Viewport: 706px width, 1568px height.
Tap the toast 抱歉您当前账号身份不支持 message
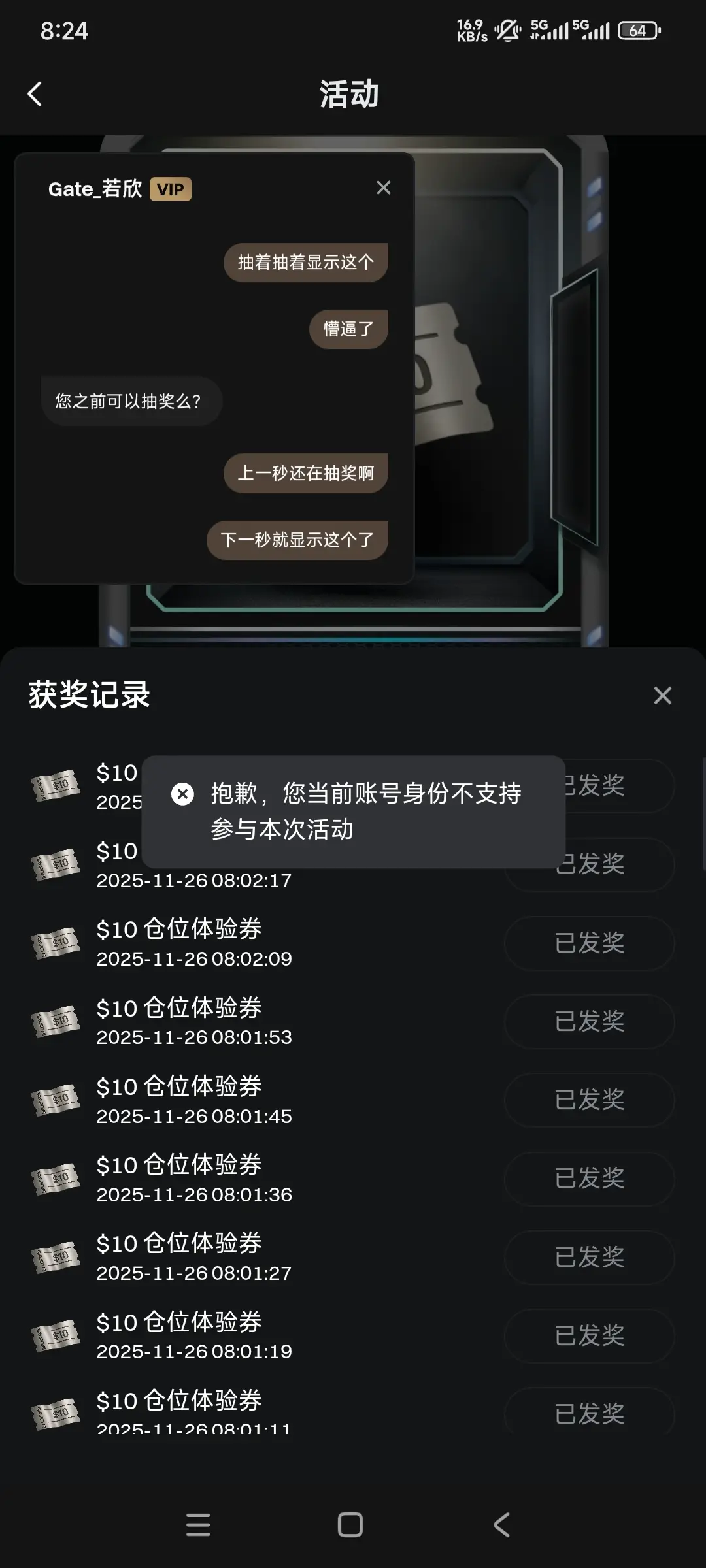(x=365, y=812)
